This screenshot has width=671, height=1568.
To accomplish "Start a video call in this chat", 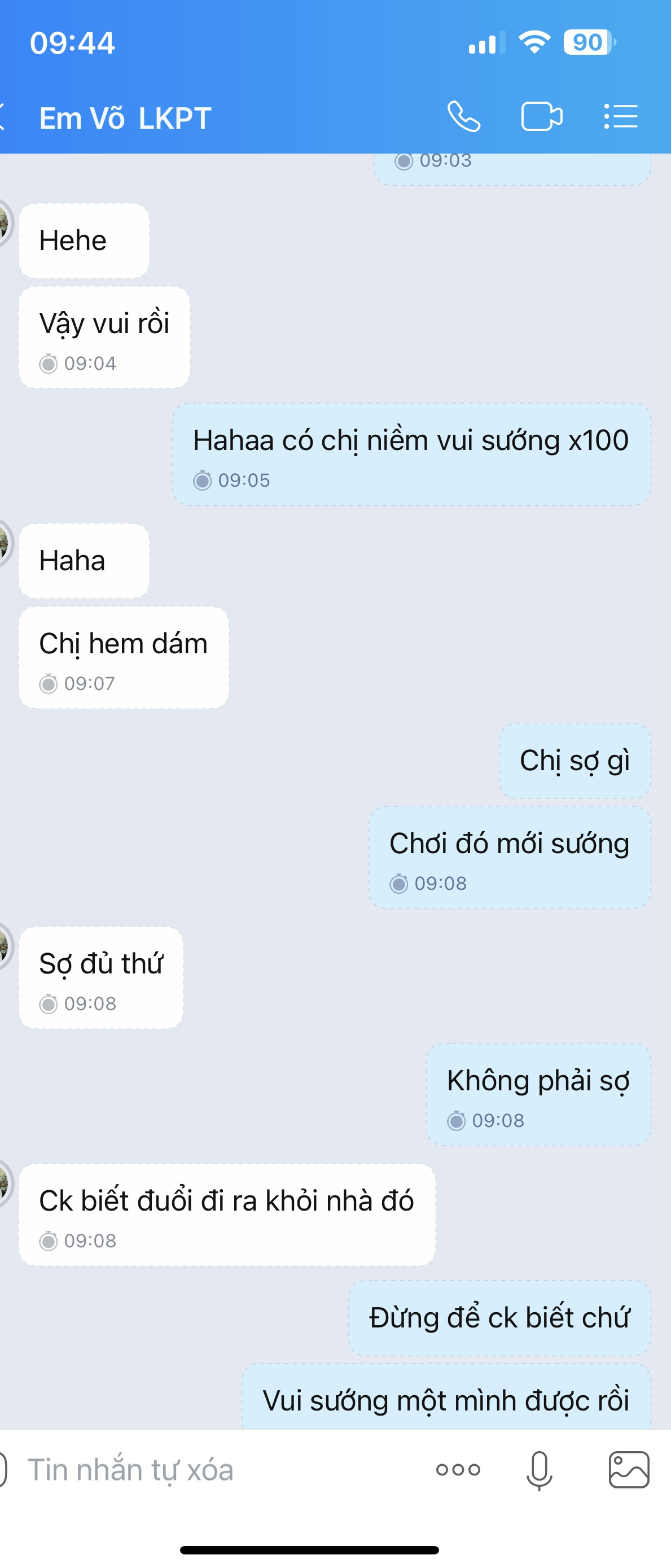I will pos(541,116).
